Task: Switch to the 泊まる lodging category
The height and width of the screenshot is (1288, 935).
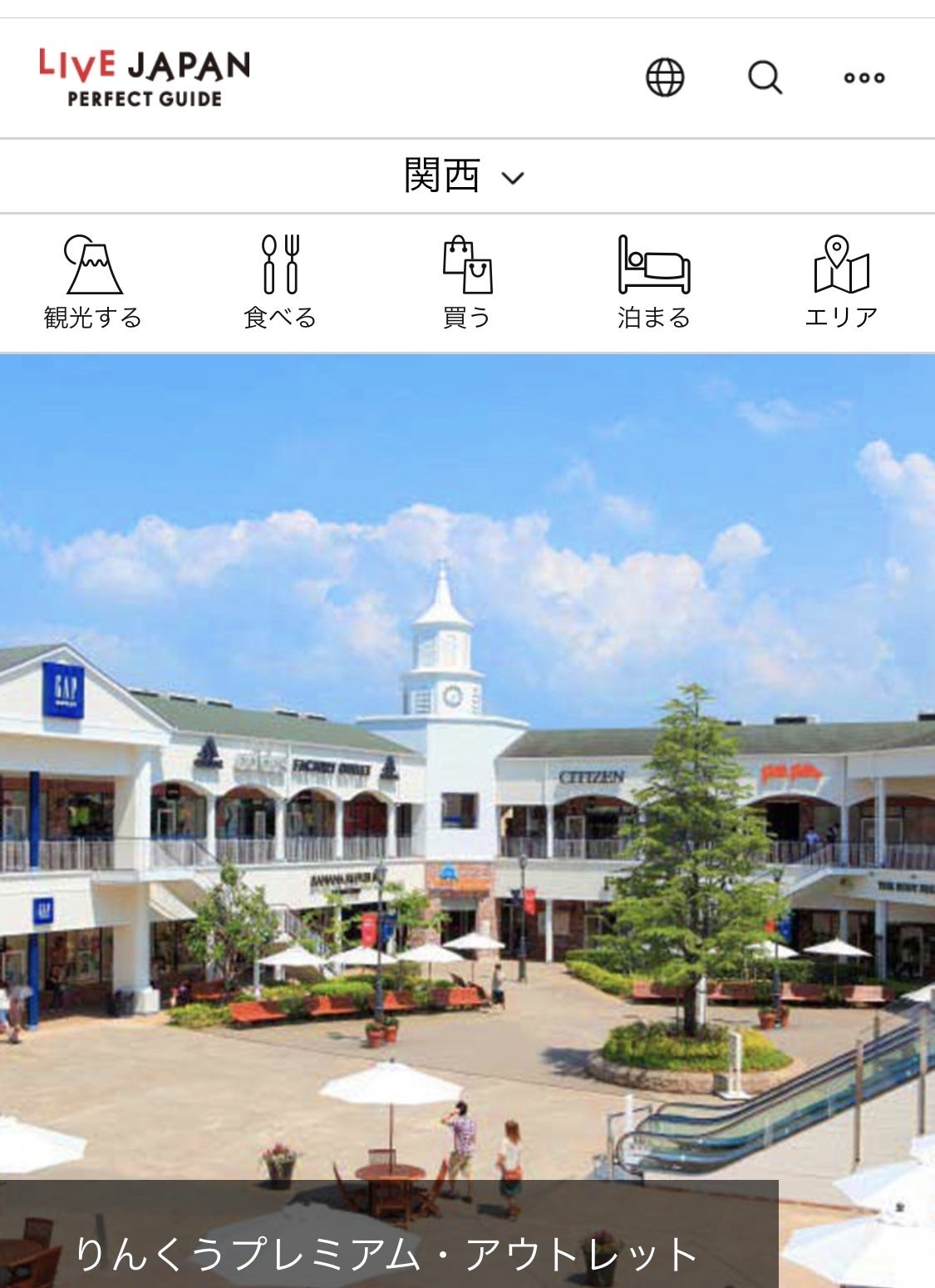Action: click(x=654, y=283)
